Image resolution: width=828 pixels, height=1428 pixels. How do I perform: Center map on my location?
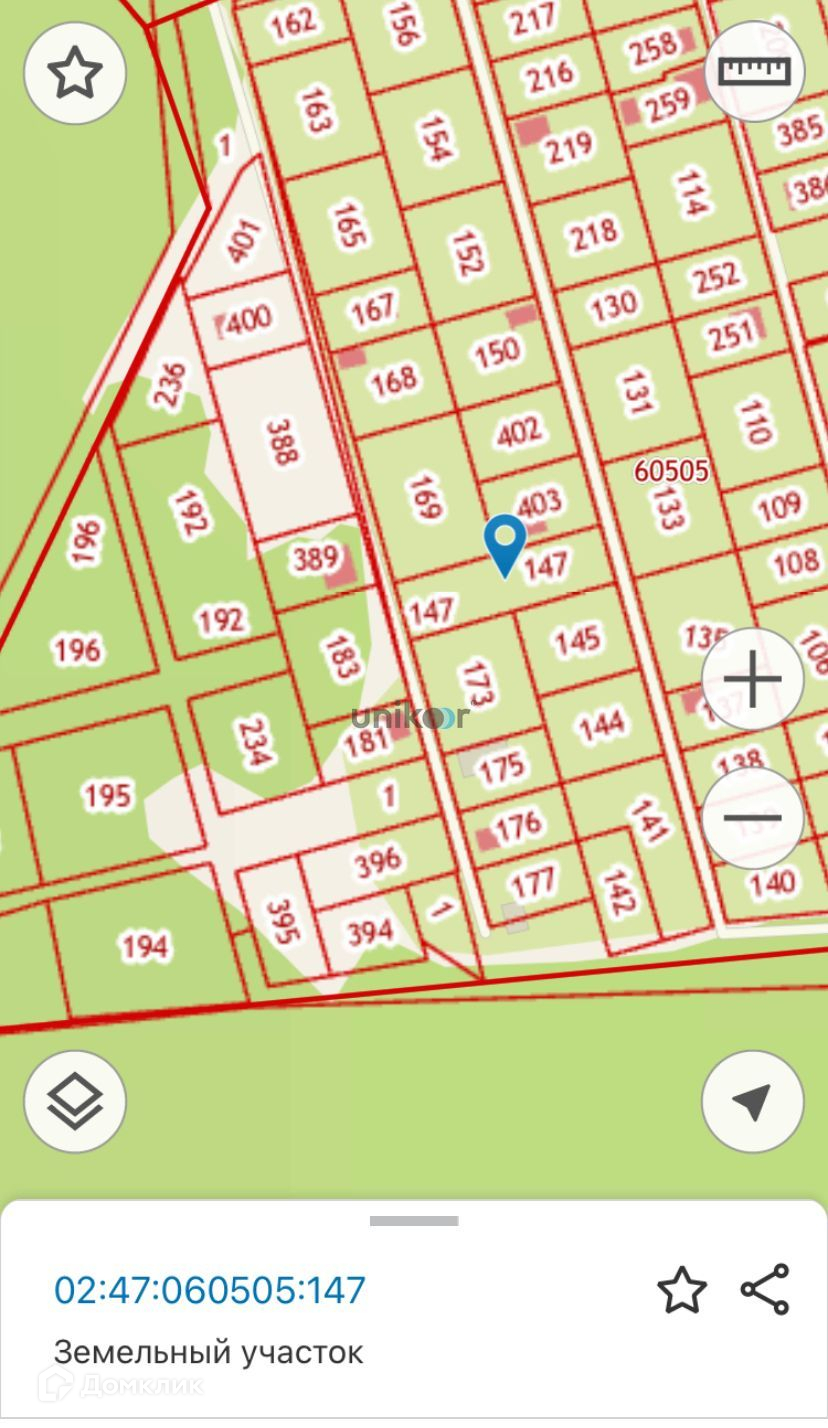(x=752, y=1102)
